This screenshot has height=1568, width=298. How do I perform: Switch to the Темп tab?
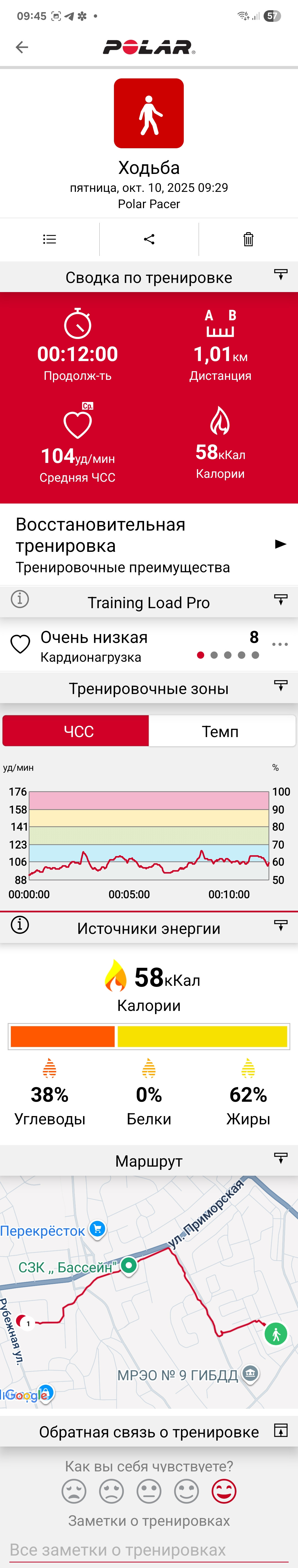221,730
